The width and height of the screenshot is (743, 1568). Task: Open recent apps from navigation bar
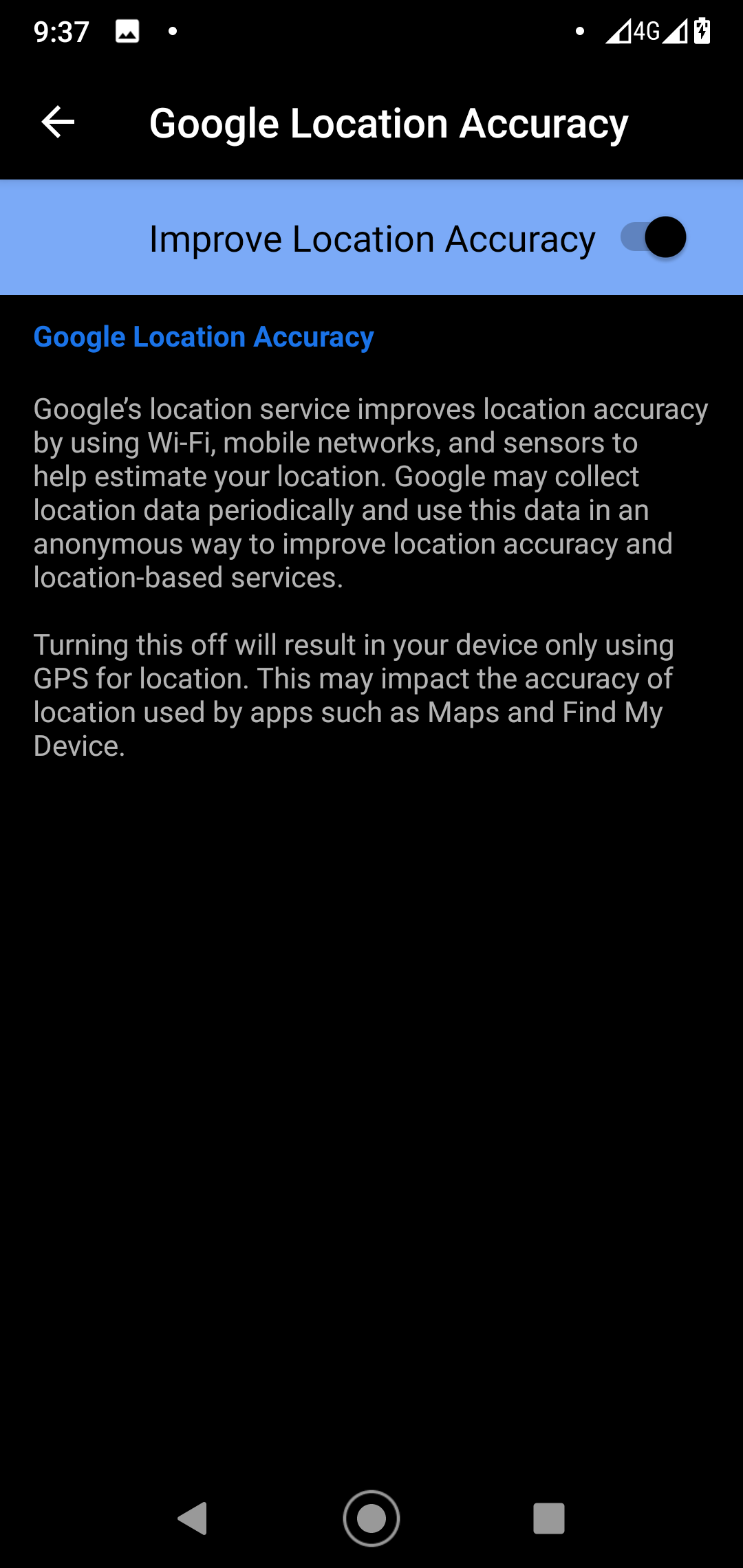point(549,1518)
